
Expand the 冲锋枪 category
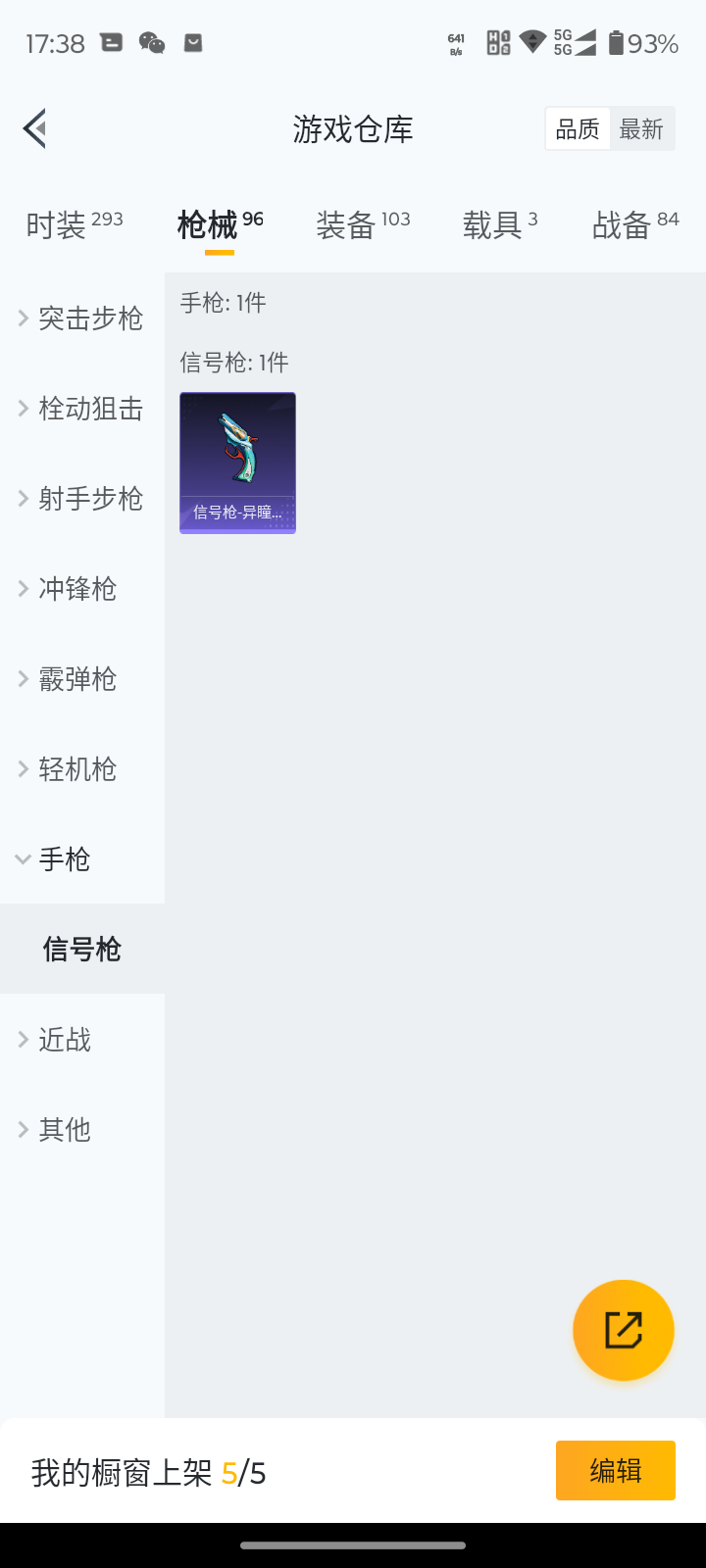coord(82,589)
